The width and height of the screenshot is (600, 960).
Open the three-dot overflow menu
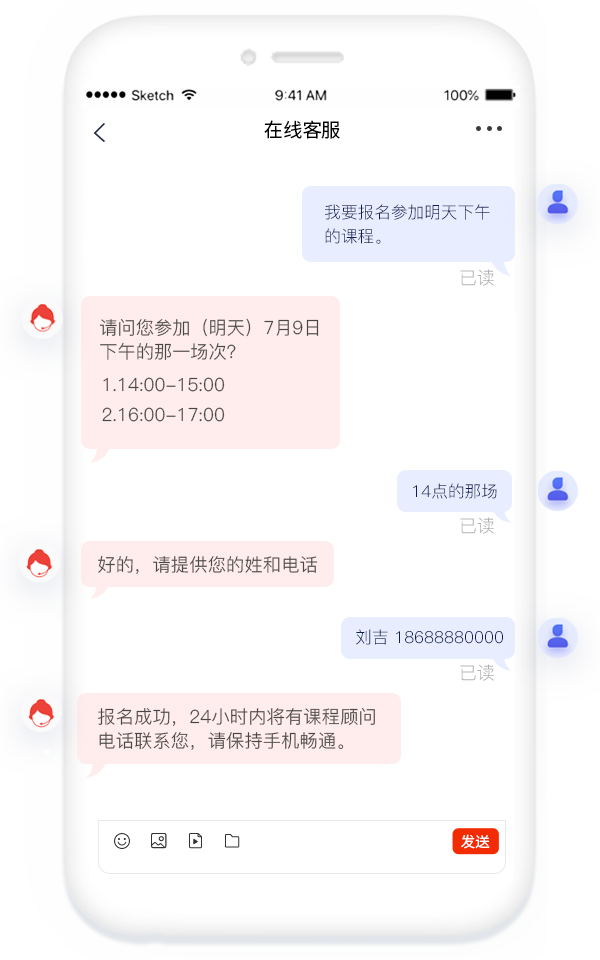489,129
